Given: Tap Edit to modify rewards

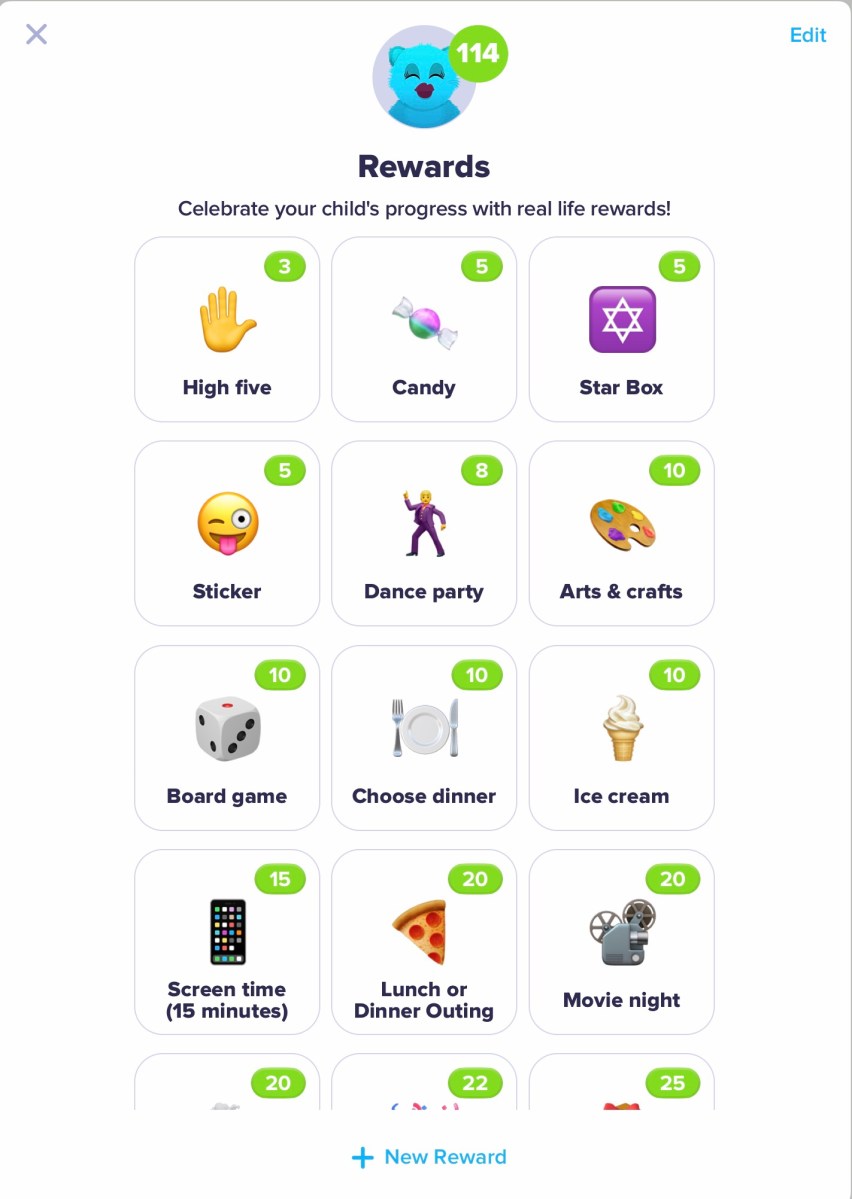Looking at the screenshot, I should coord(807,35).
